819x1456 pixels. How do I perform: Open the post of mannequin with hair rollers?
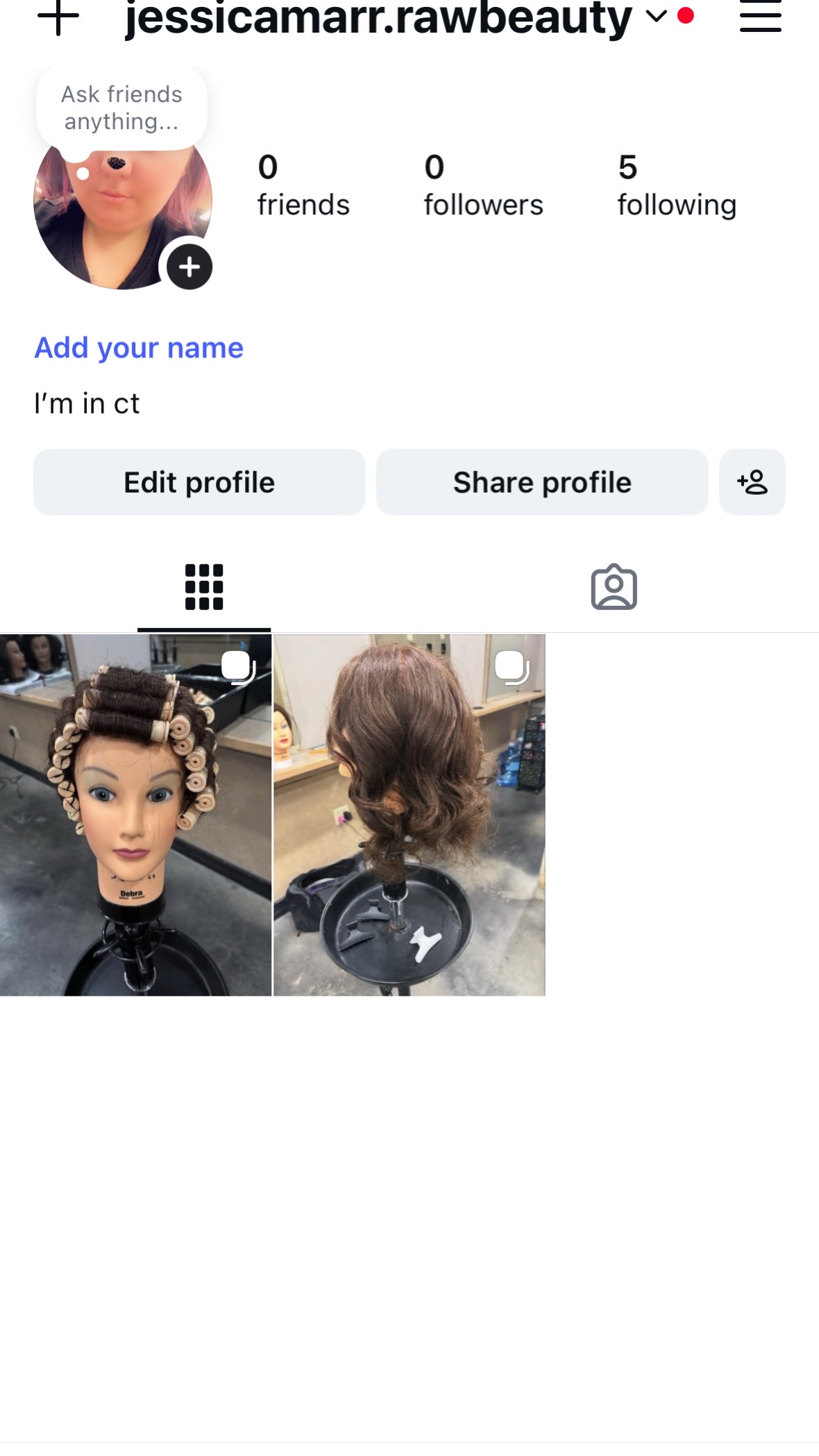click(135, 815)
